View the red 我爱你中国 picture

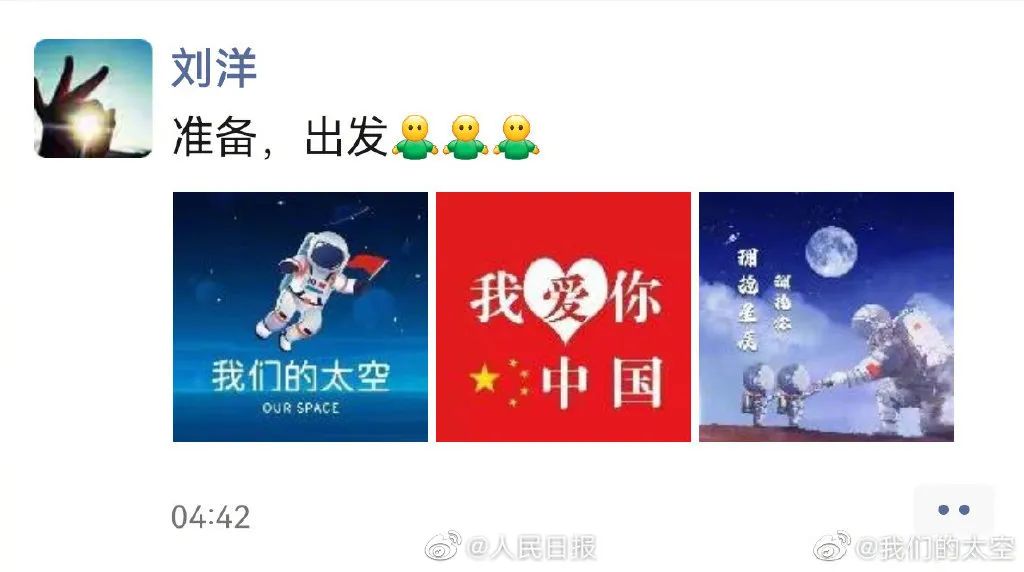pyautogui.click(x=563, y=316)
